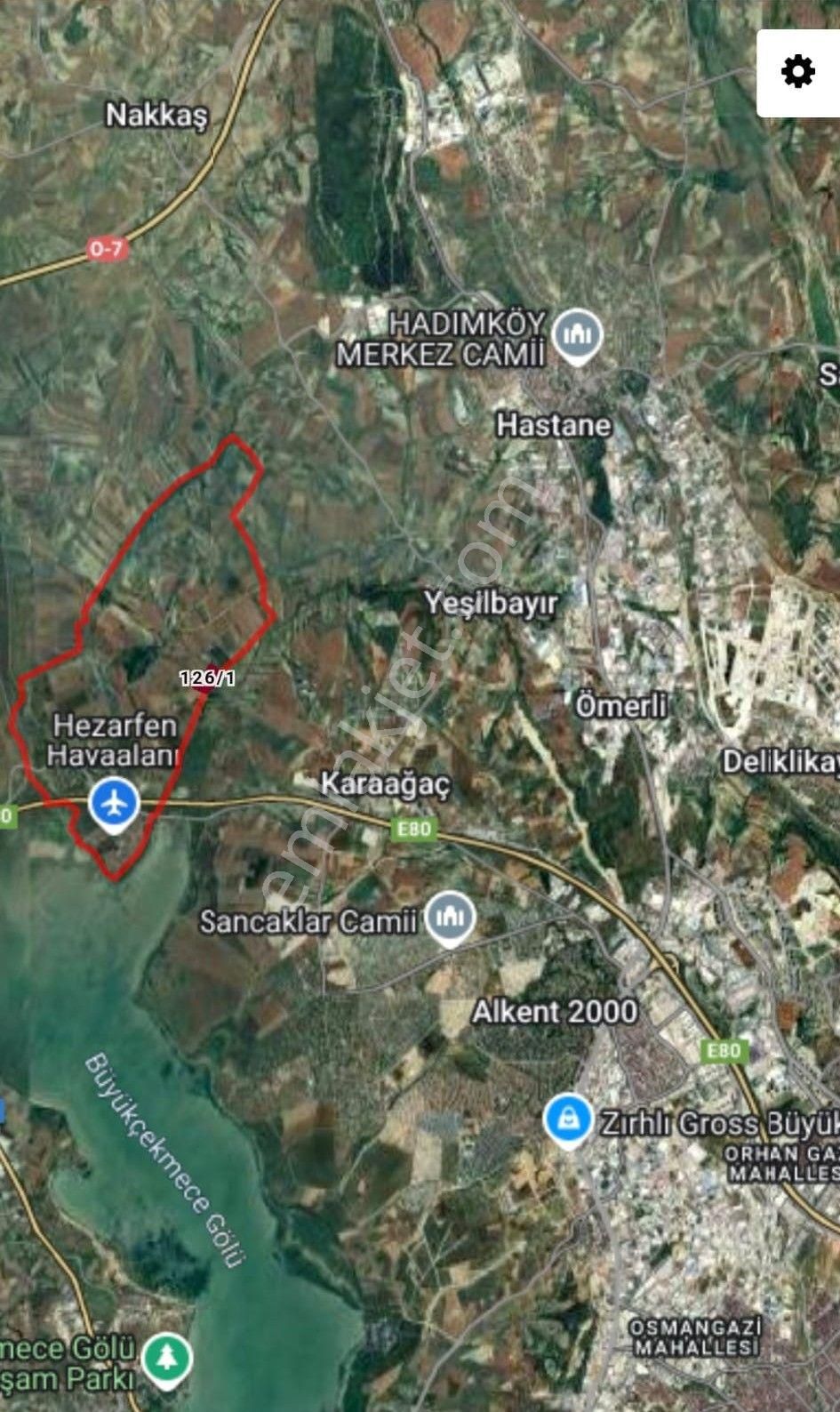Select the parcel labeled 126/1
This screenshot has width=840, height=1412.
pos(207,678)
